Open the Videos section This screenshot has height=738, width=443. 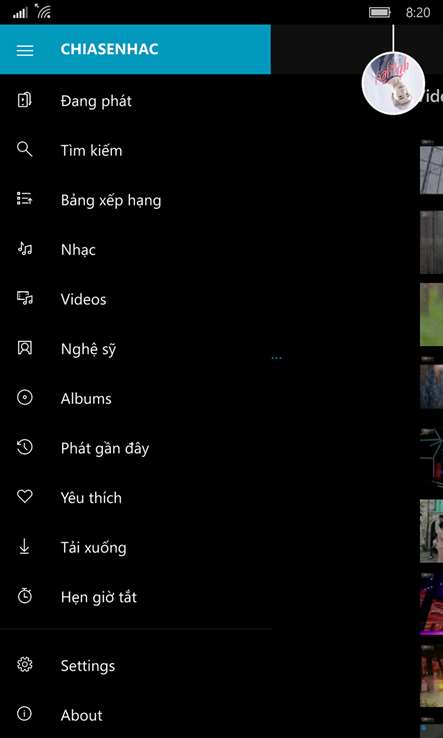pos(136,299)
